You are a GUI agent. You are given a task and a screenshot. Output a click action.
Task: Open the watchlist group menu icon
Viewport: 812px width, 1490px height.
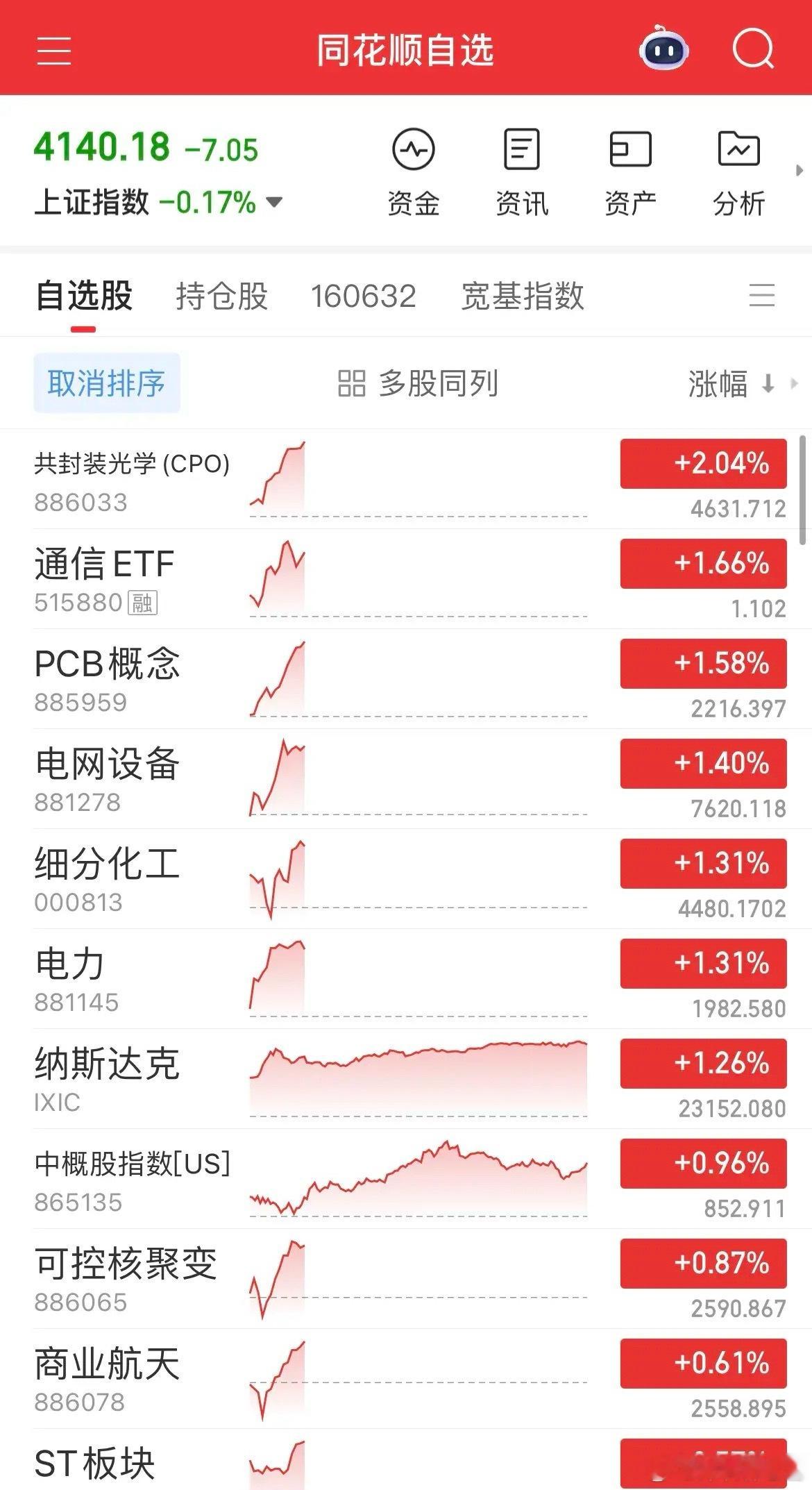tap(762, 295)
